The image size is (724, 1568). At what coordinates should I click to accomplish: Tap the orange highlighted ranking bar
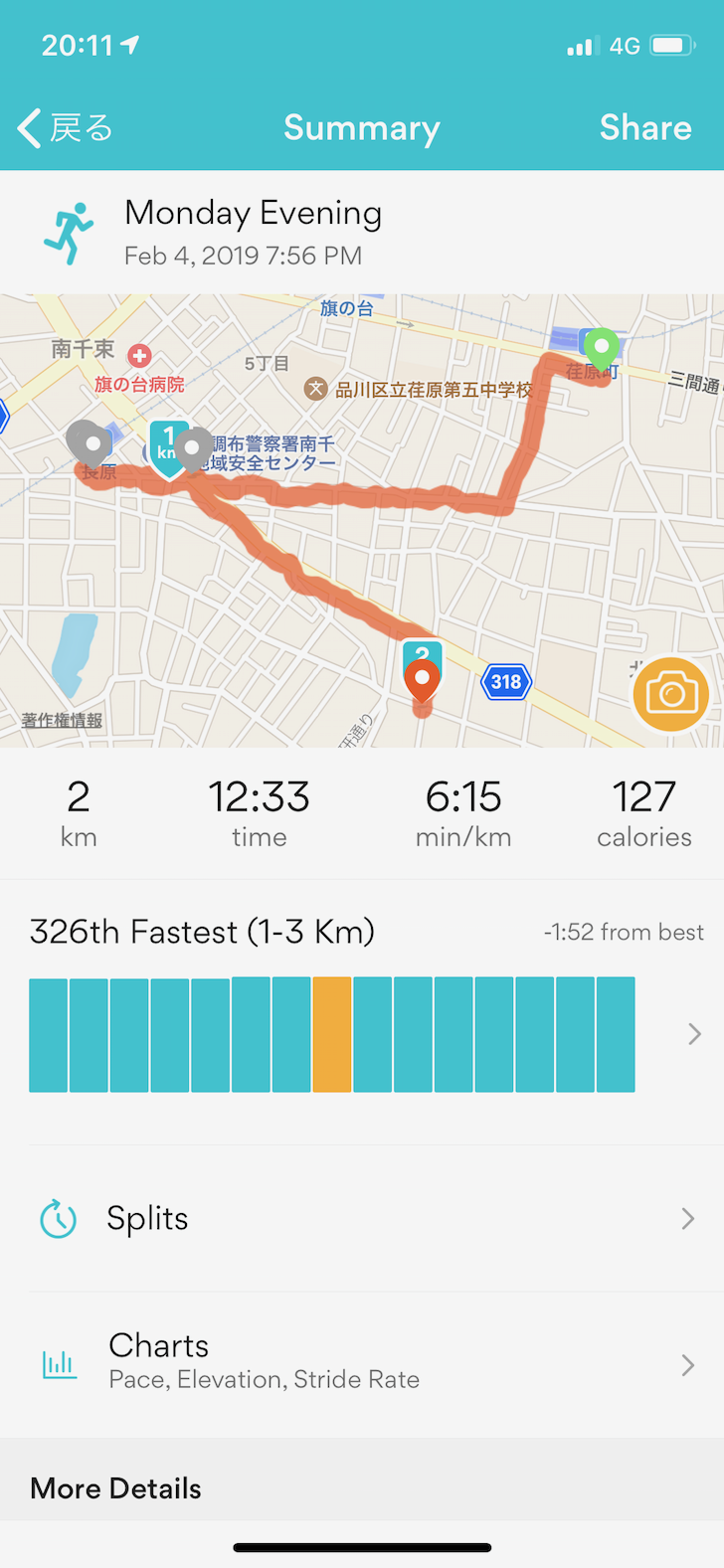pos(331,1034)
